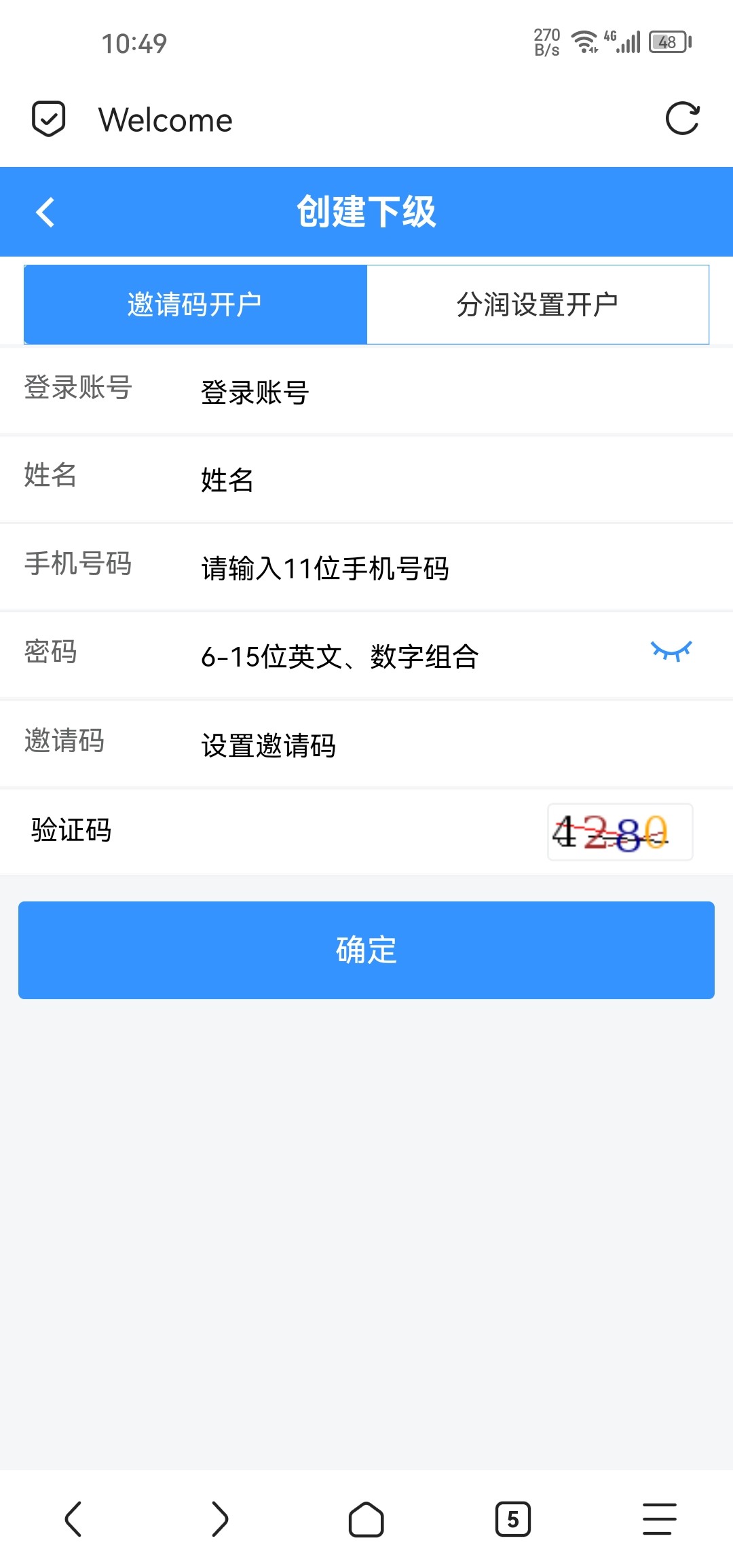Go to browser home page

366,1519
